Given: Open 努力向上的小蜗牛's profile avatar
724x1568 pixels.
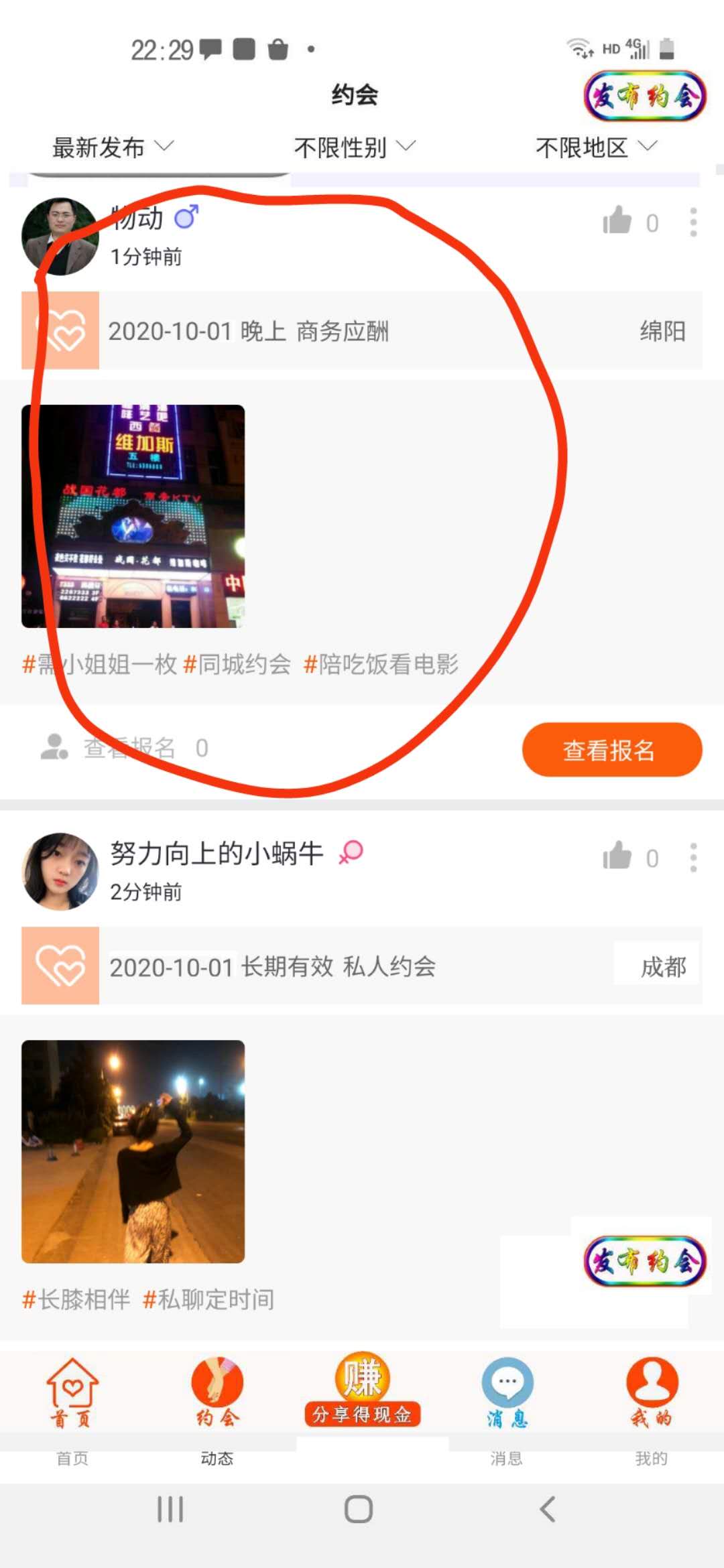Looking at the screenshot, I should (60, 871).
